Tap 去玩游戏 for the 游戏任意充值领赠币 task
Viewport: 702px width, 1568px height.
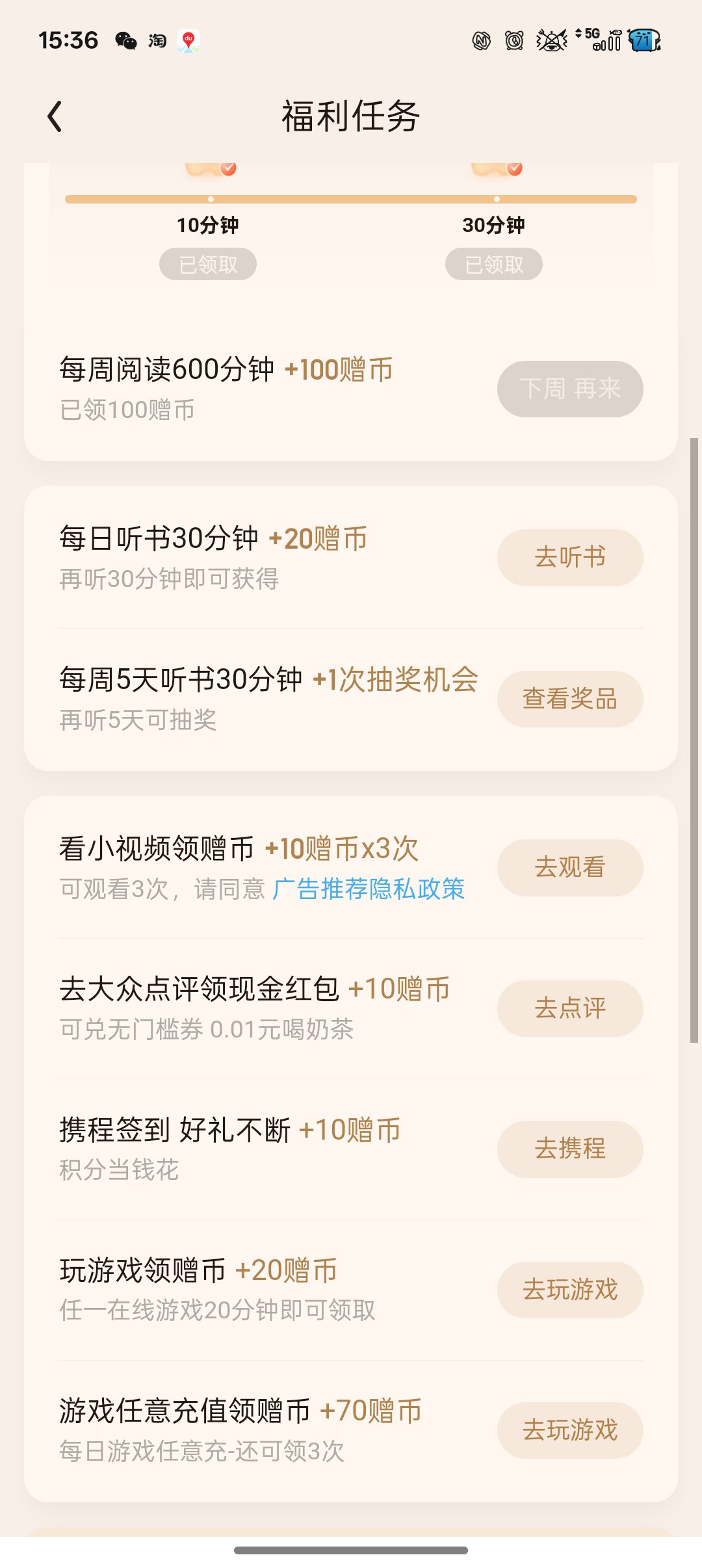570,1430
